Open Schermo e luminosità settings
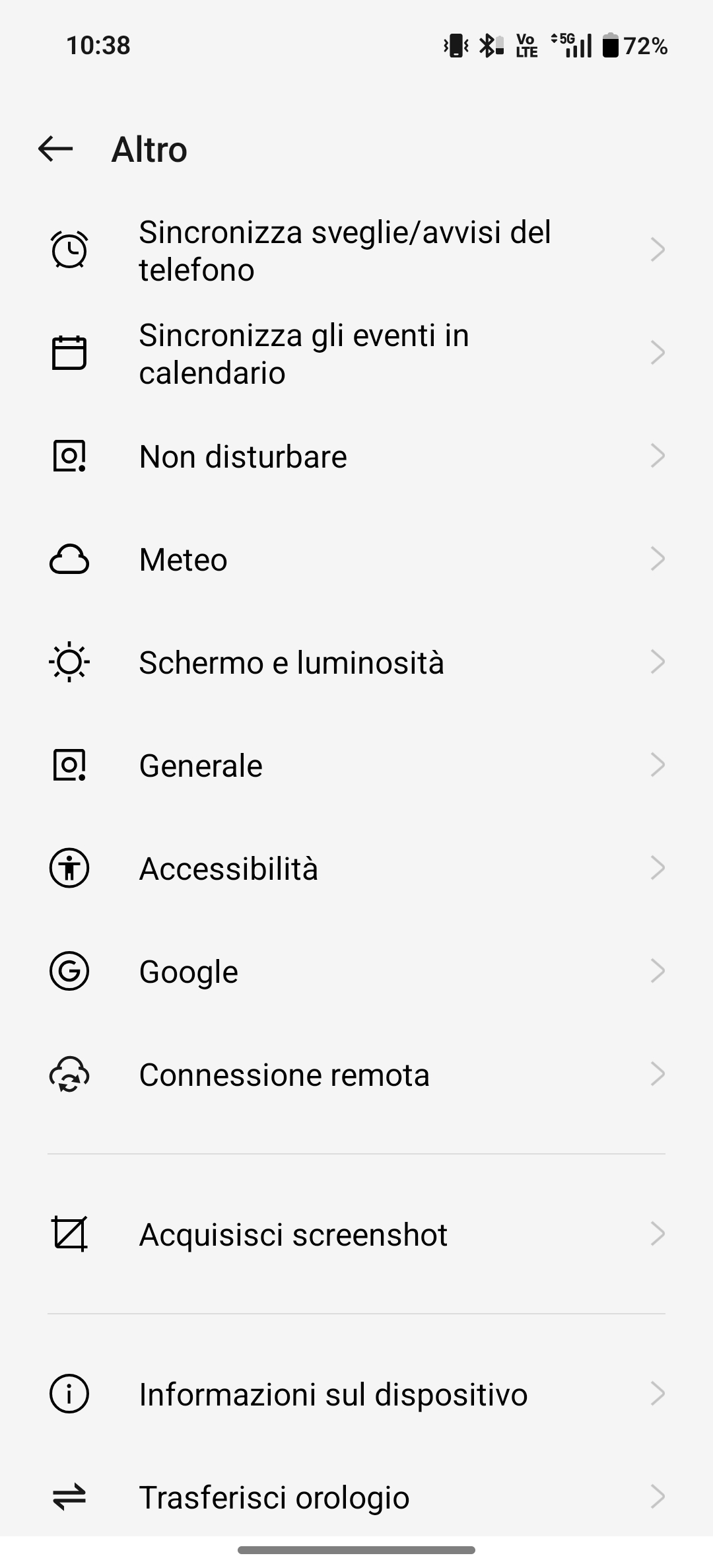 (x=356, y=662)
